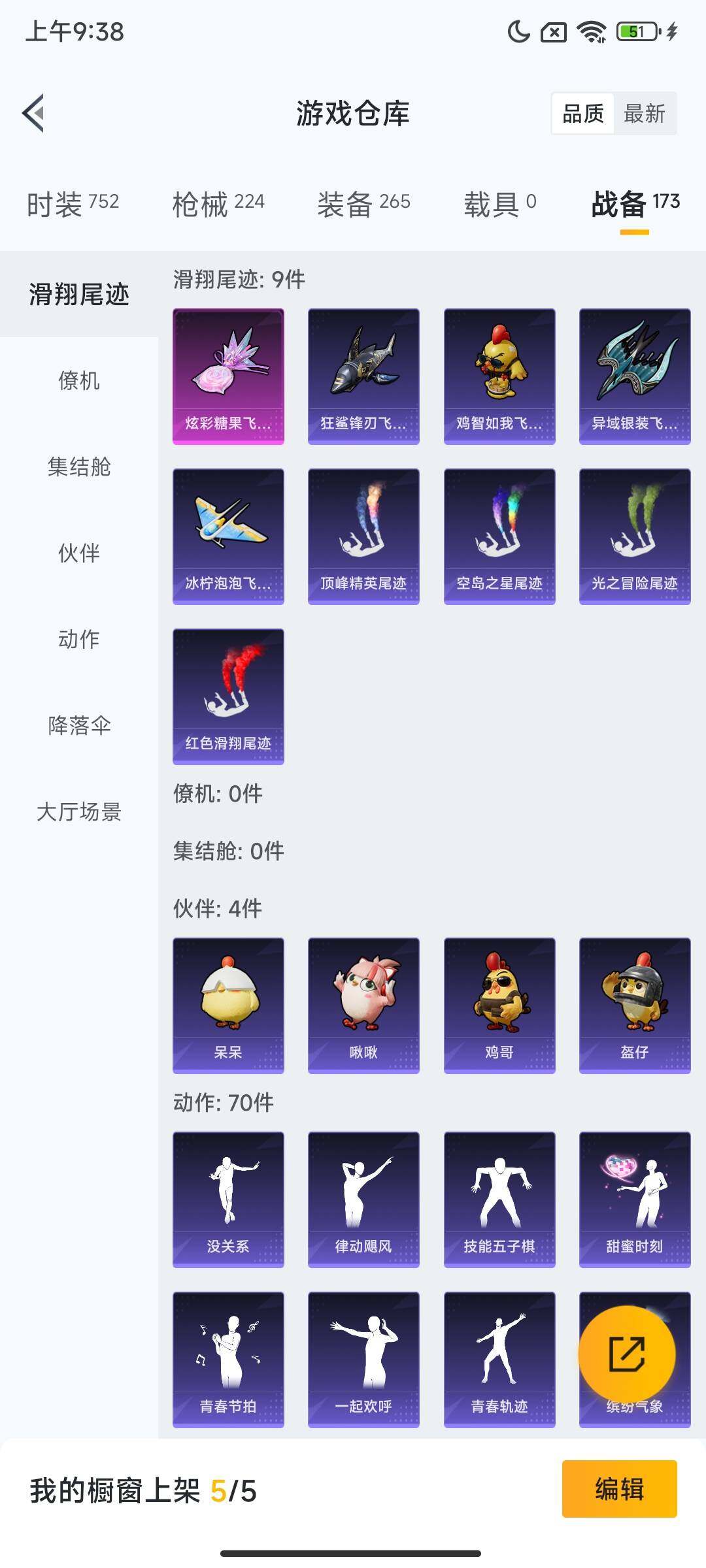The height and width of the screenshot is (1568, 706).
Task: Expand the 动作 category in sidebar
Action: (78, 640)
